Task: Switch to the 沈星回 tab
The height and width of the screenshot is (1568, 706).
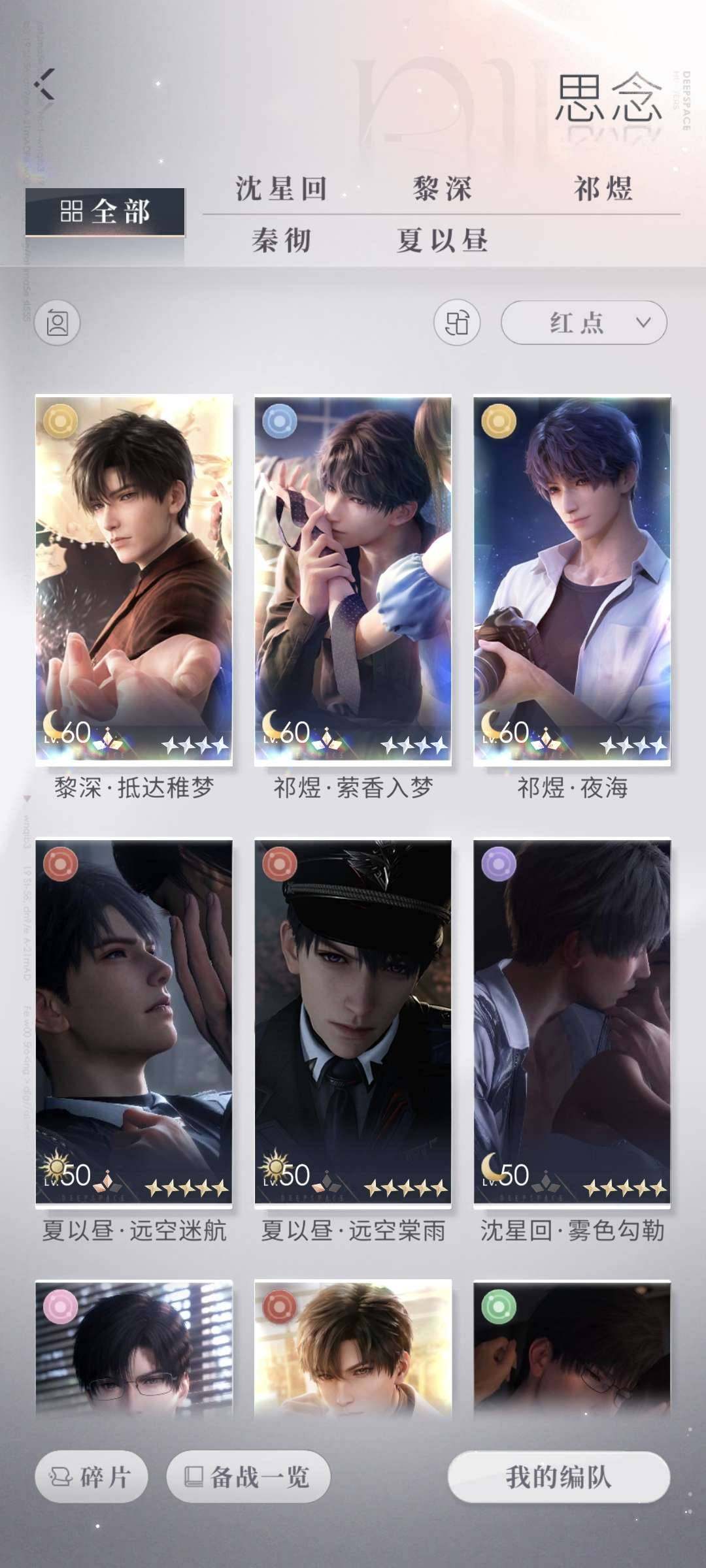Action: (281, 189)
